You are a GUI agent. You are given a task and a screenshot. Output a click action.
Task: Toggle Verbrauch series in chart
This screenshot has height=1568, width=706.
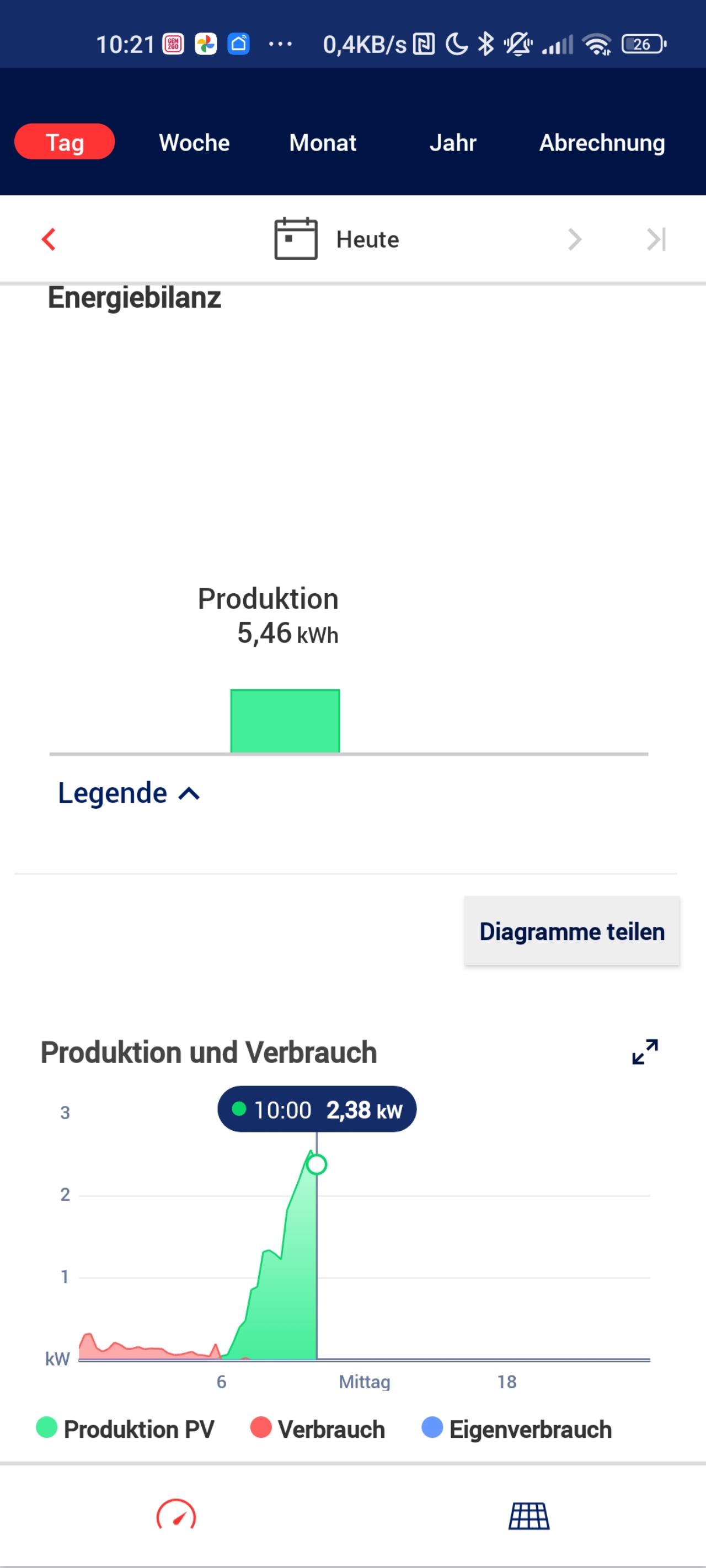[317, 1429]
